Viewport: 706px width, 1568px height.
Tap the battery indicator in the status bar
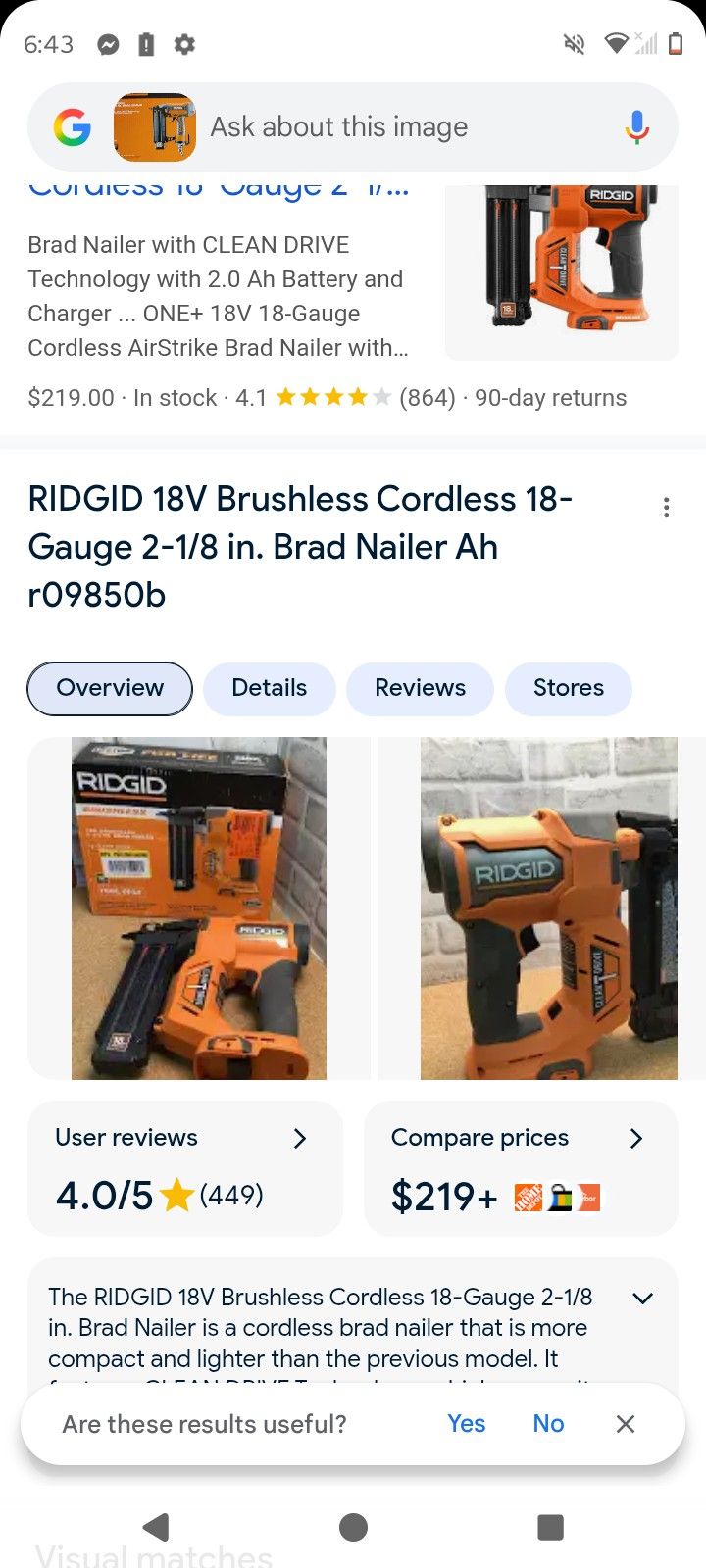click(676, 44)
